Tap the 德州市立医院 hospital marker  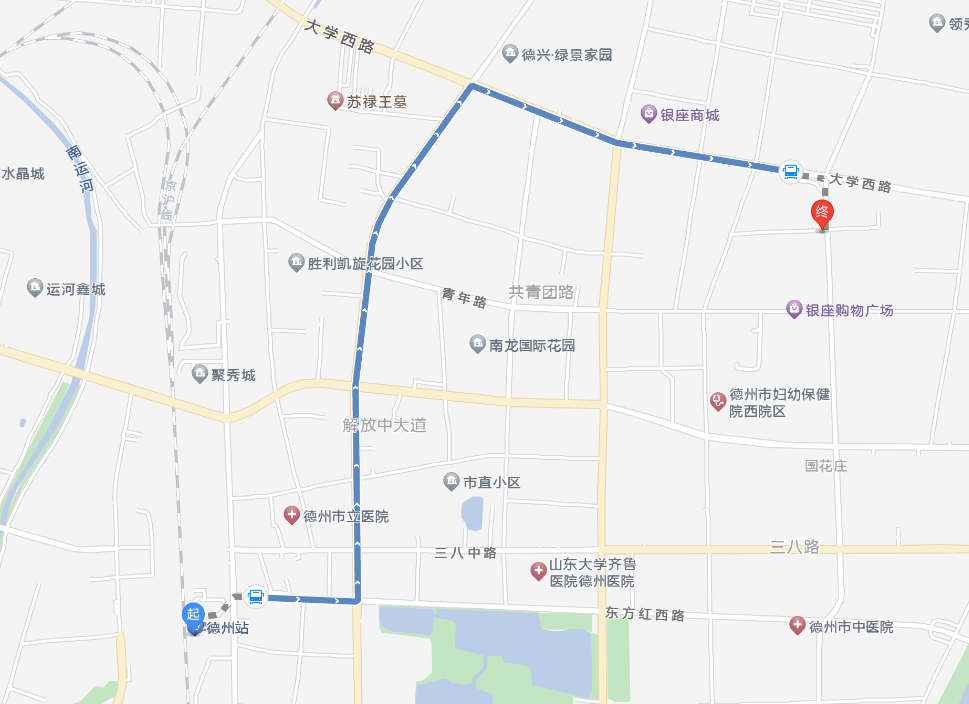point(292,516)
